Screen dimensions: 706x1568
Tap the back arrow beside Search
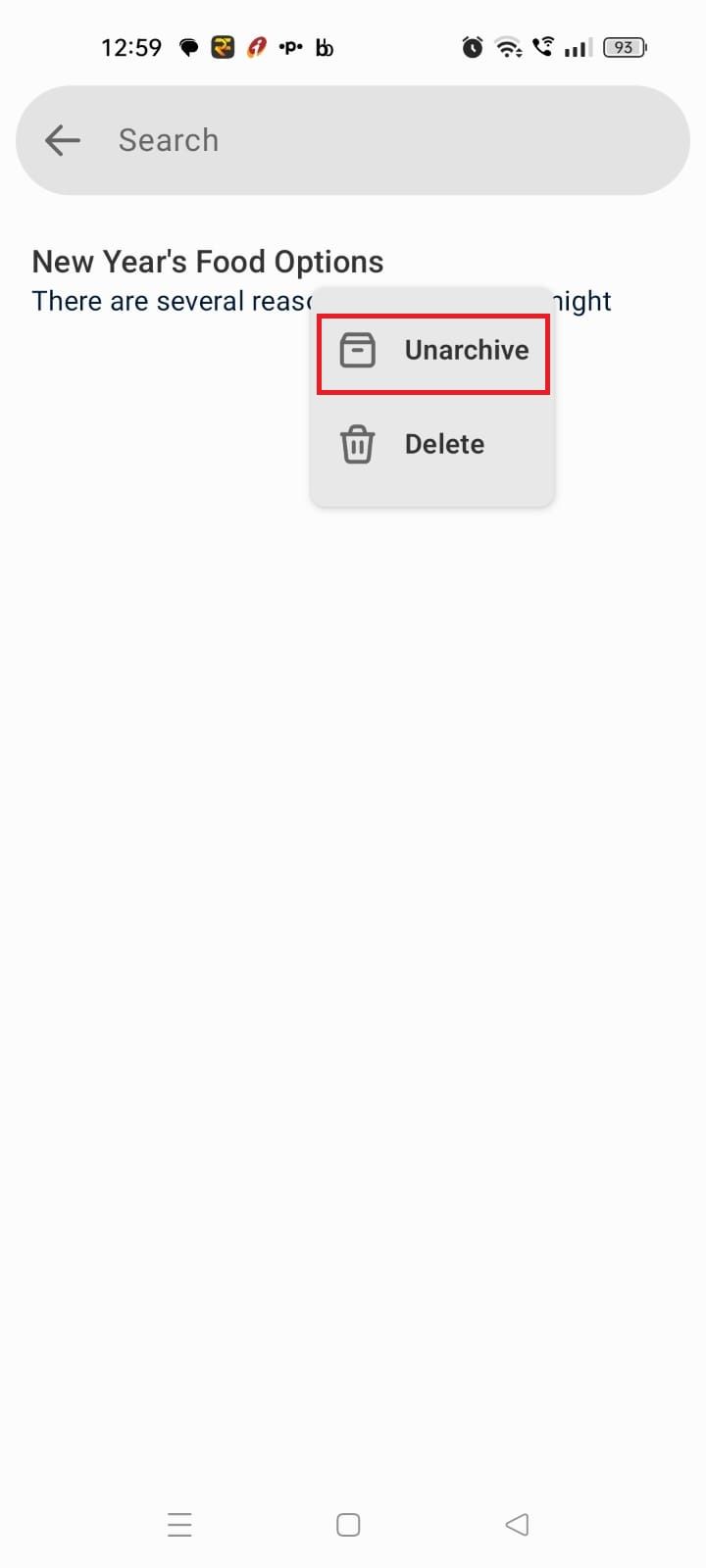(x=63, y=140)
